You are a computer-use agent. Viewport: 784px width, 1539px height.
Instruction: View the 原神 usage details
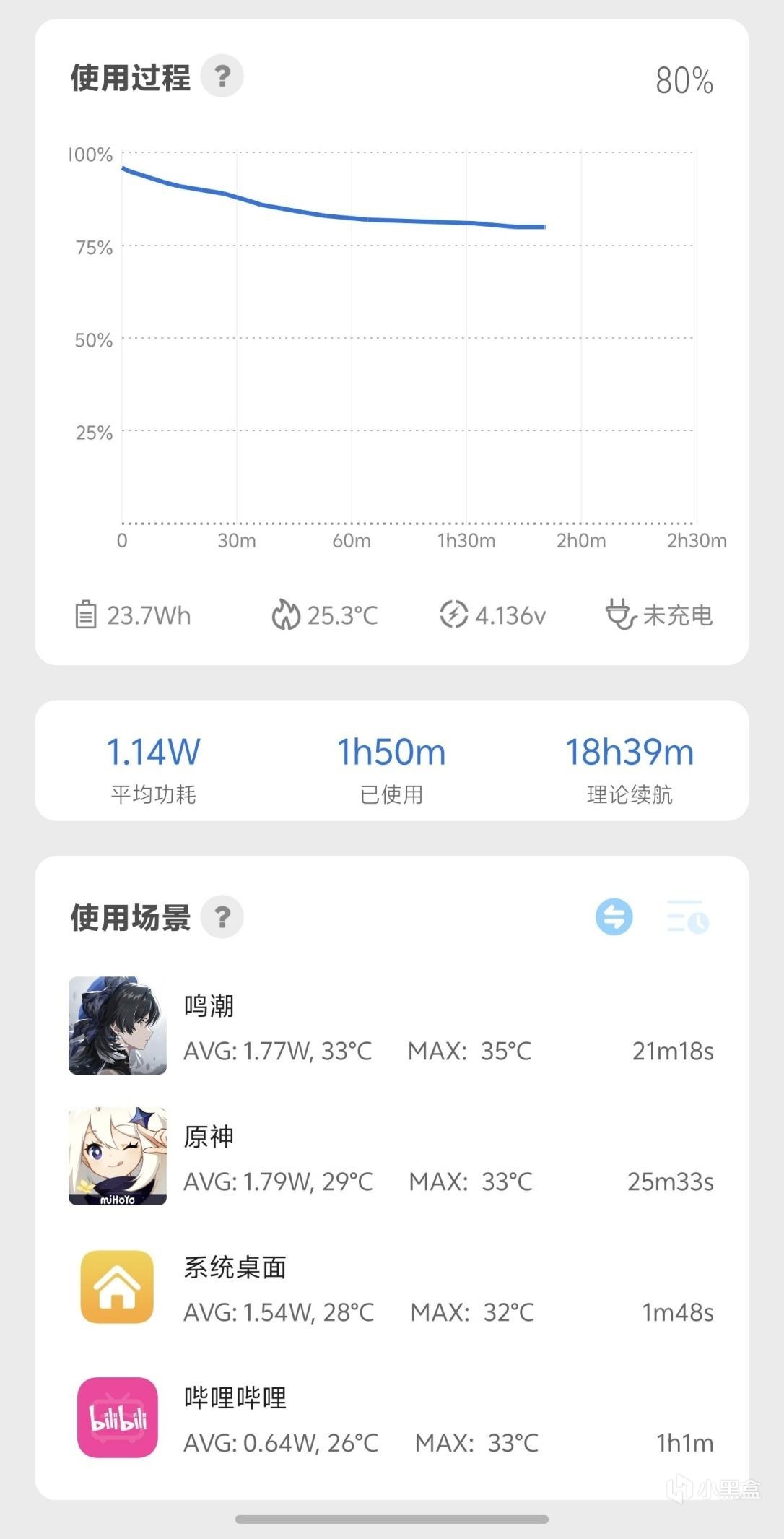(x=391, y=1158)
